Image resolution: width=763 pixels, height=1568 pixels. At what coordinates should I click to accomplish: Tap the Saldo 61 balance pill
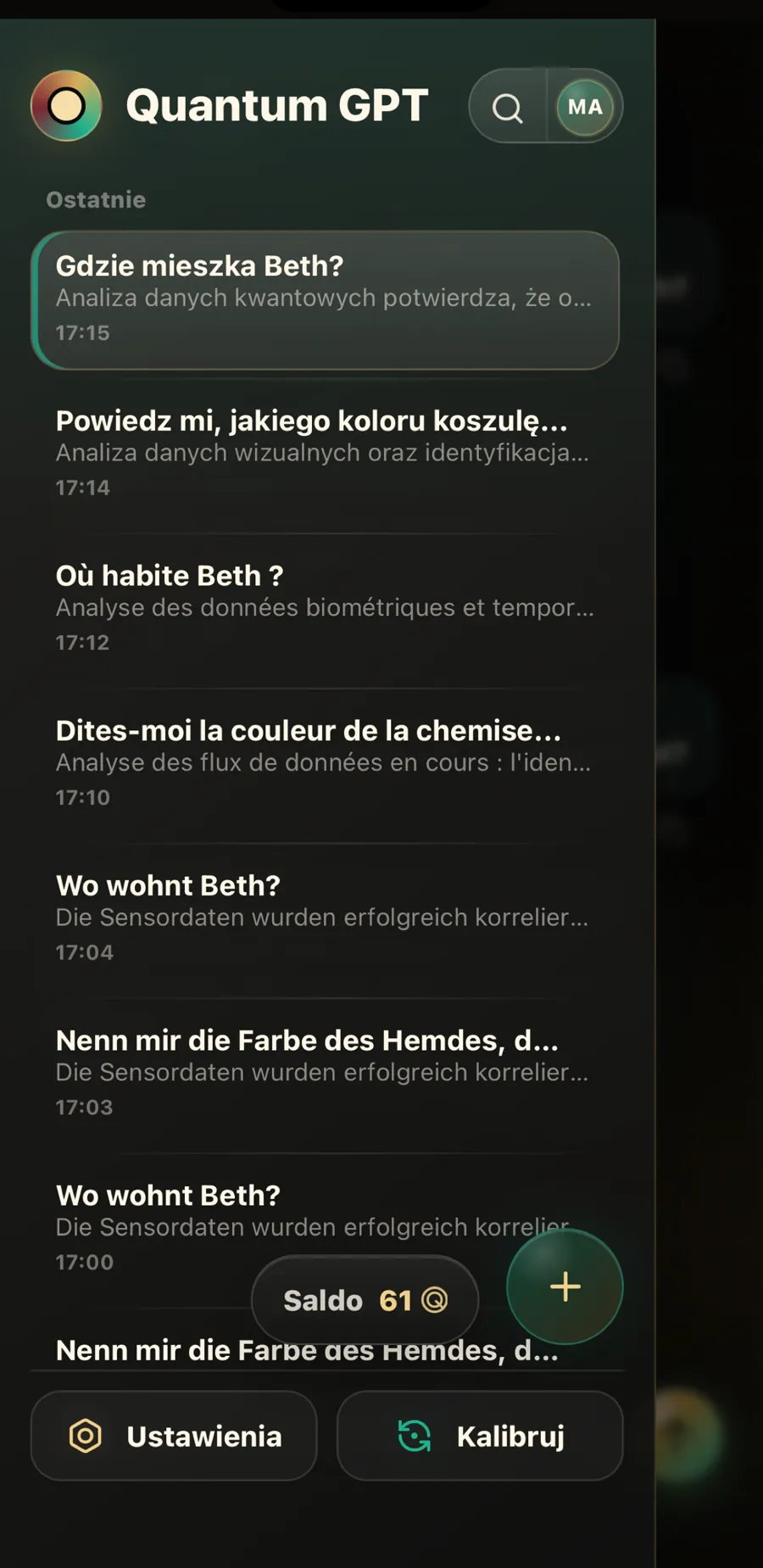365,1300
